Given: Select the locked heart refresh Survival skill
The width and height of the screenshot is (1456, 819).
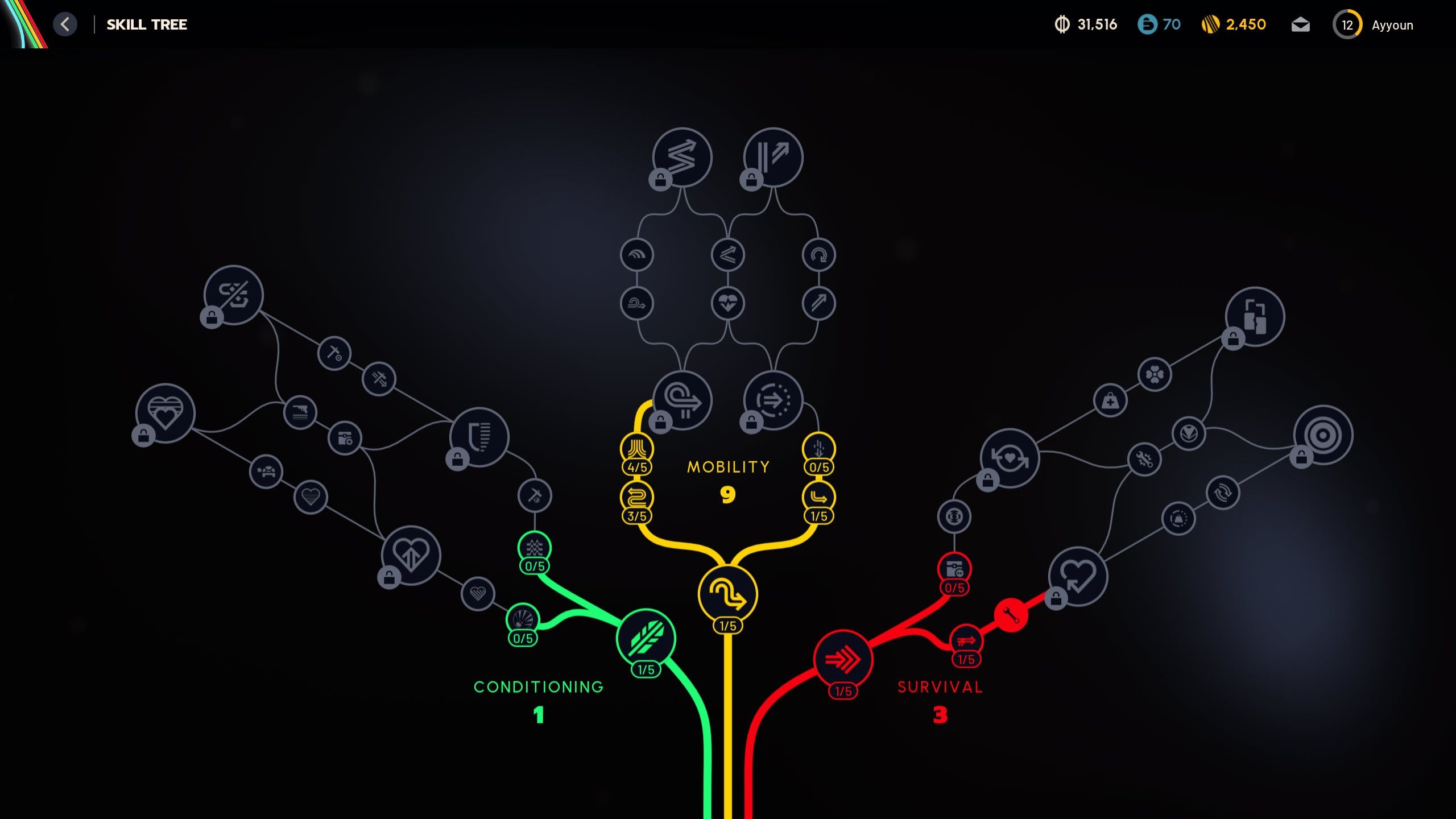Looking at the screenshot, I should 1078,576.
